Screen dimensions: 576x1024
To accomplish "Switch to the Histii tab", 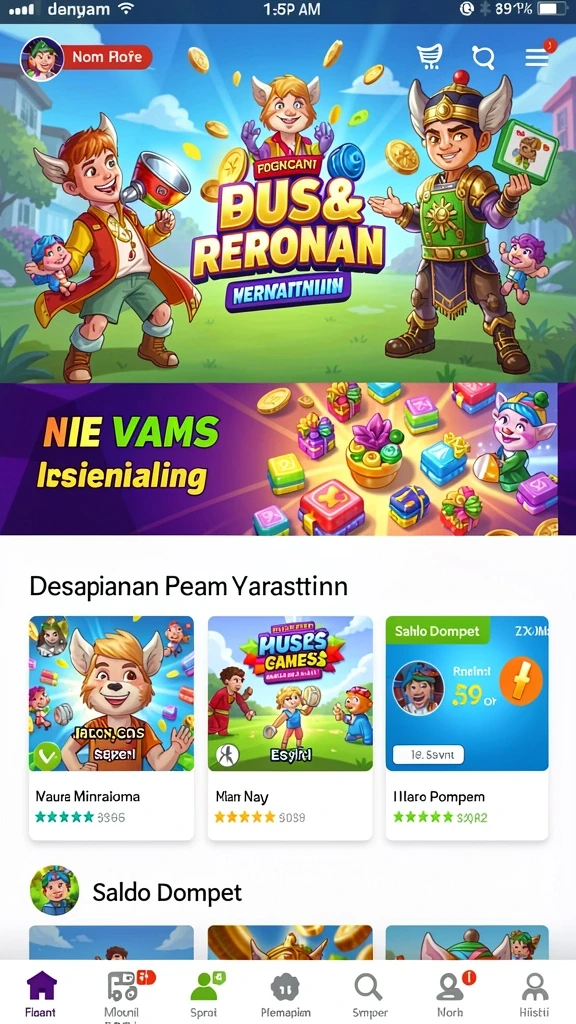I will [x=534, y=995].
